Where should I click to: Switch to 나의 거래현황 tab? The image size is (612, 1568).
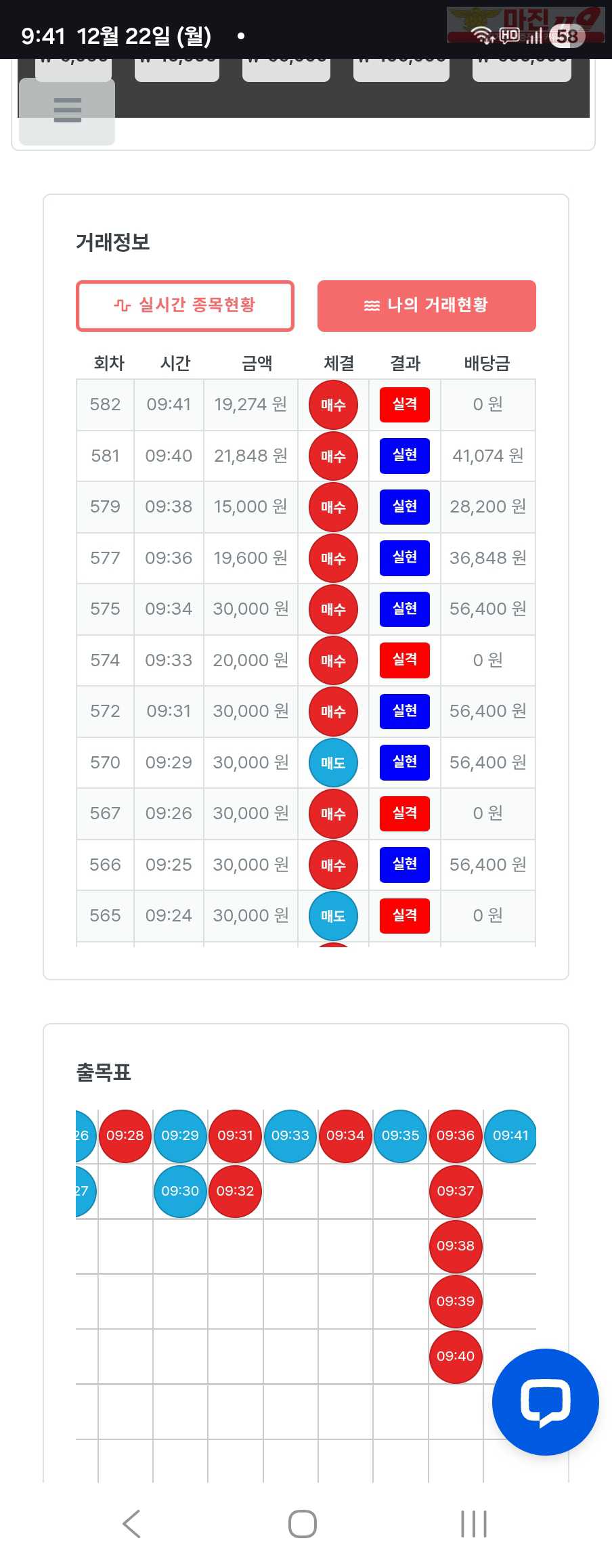tap(427, 305)
